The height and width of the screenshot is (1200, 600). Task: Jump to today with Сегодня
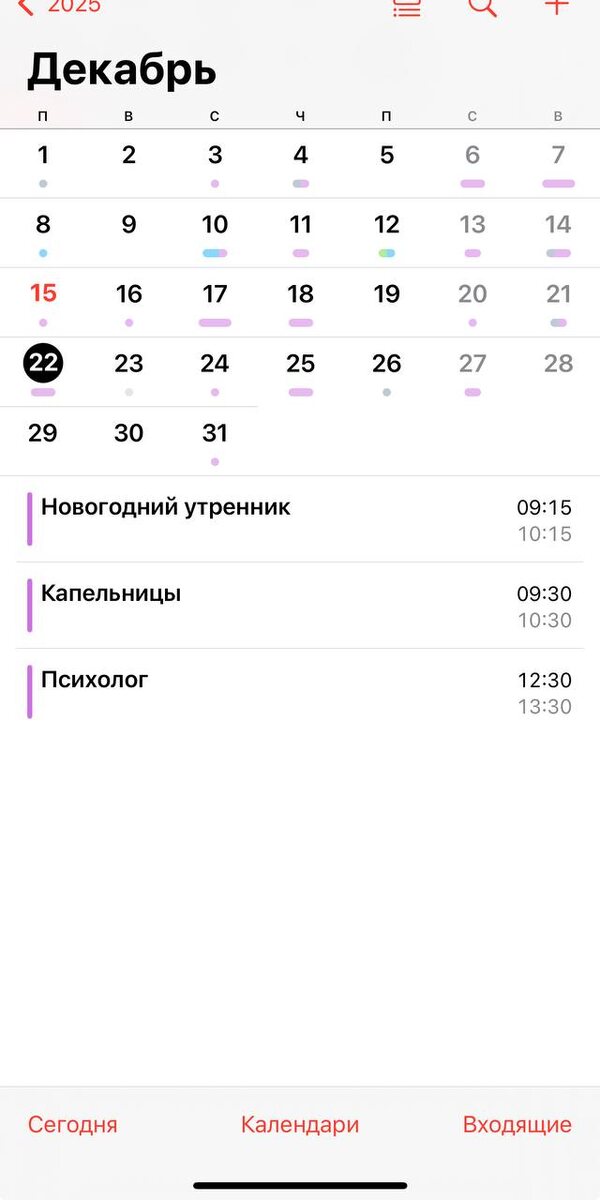[72, 1124]
